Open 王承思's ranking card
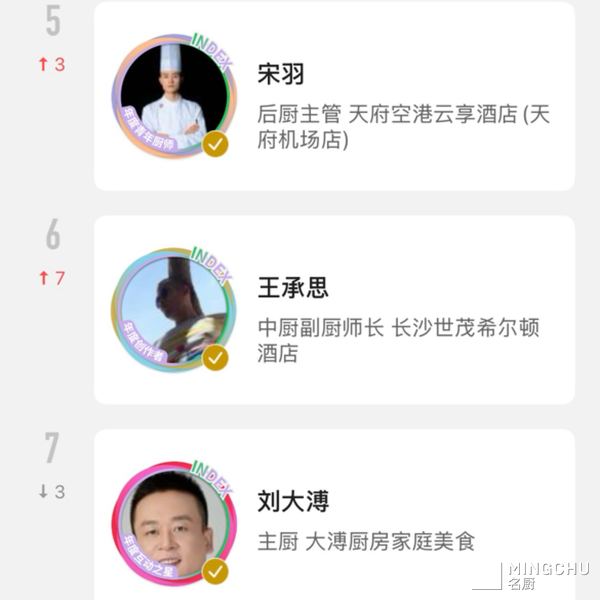This screenshot has height=600, width=600. 334,310
